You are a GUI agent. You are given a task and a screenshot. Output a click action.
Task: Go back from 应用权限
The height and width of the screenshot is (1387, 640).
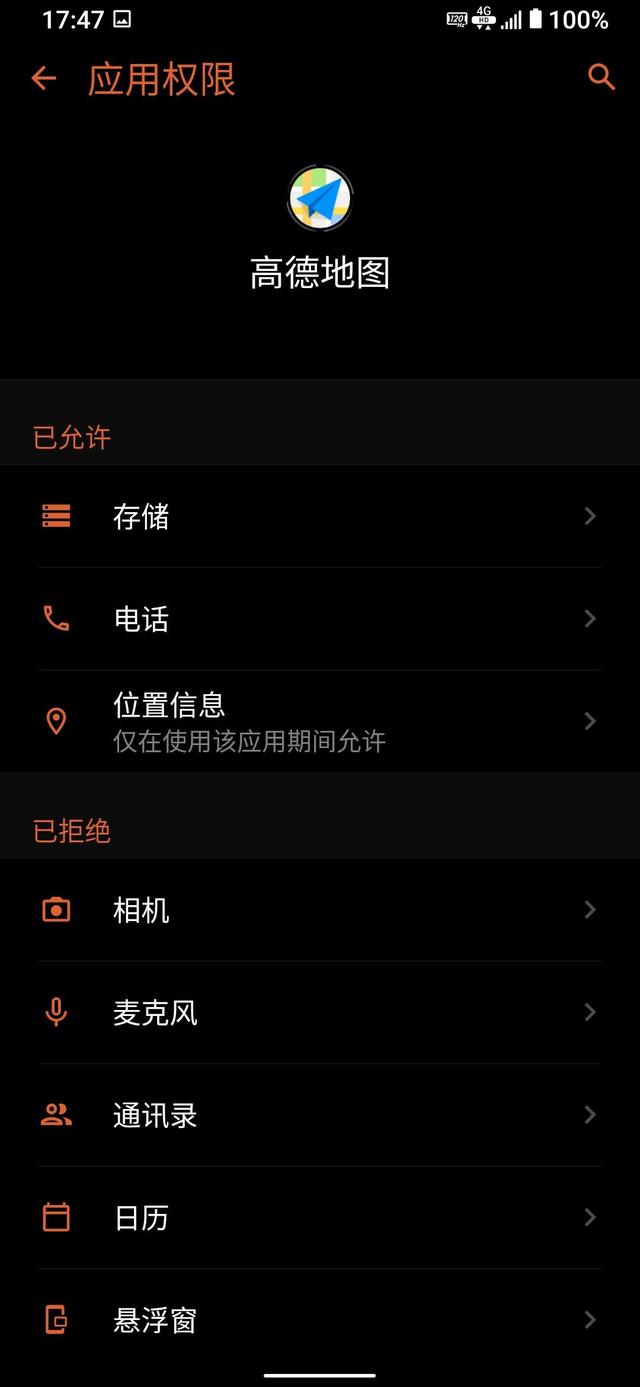point(43,78)
